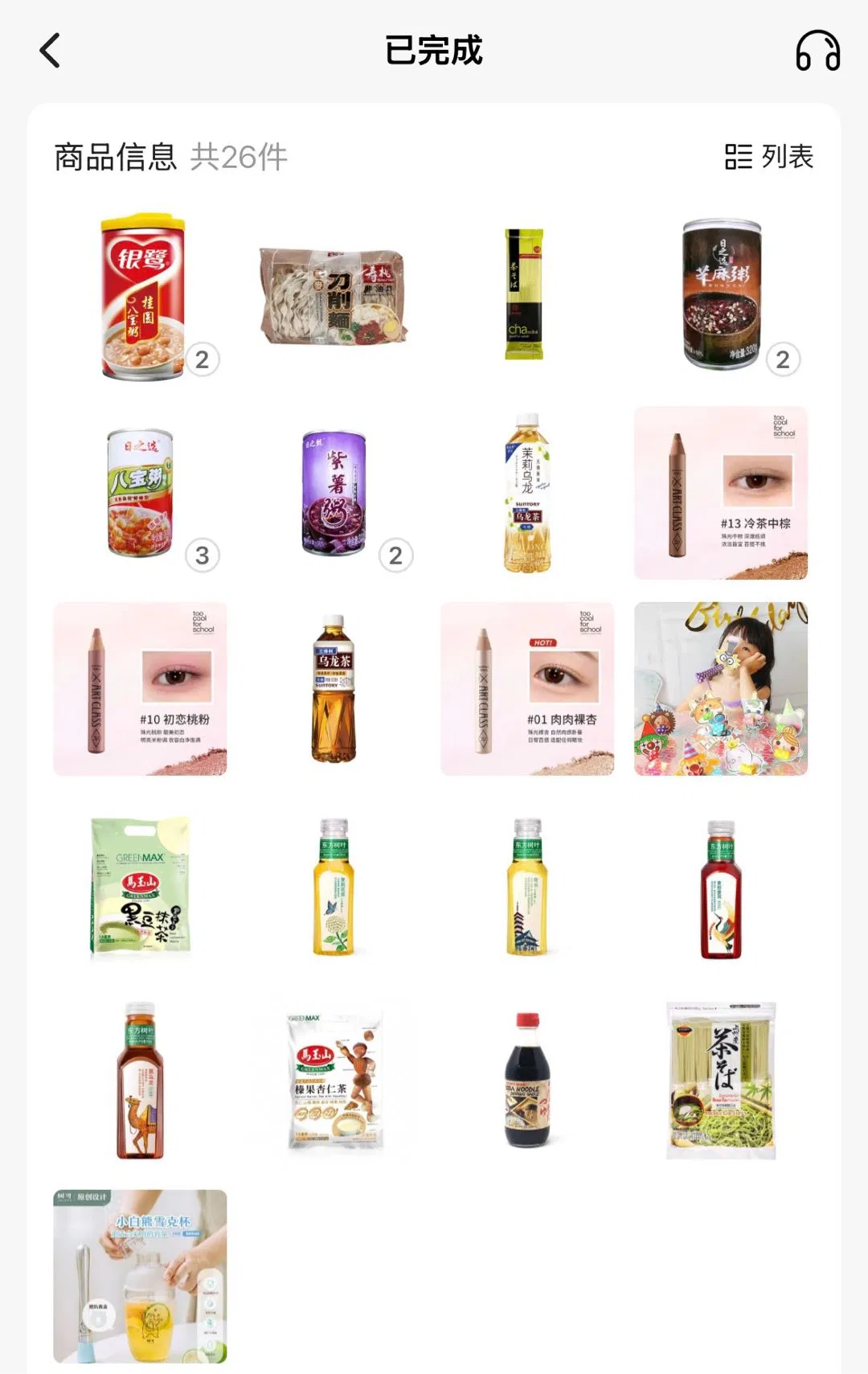
Task: Select the 日之选 八宝粥 can
Action: (x=141, y=492)
